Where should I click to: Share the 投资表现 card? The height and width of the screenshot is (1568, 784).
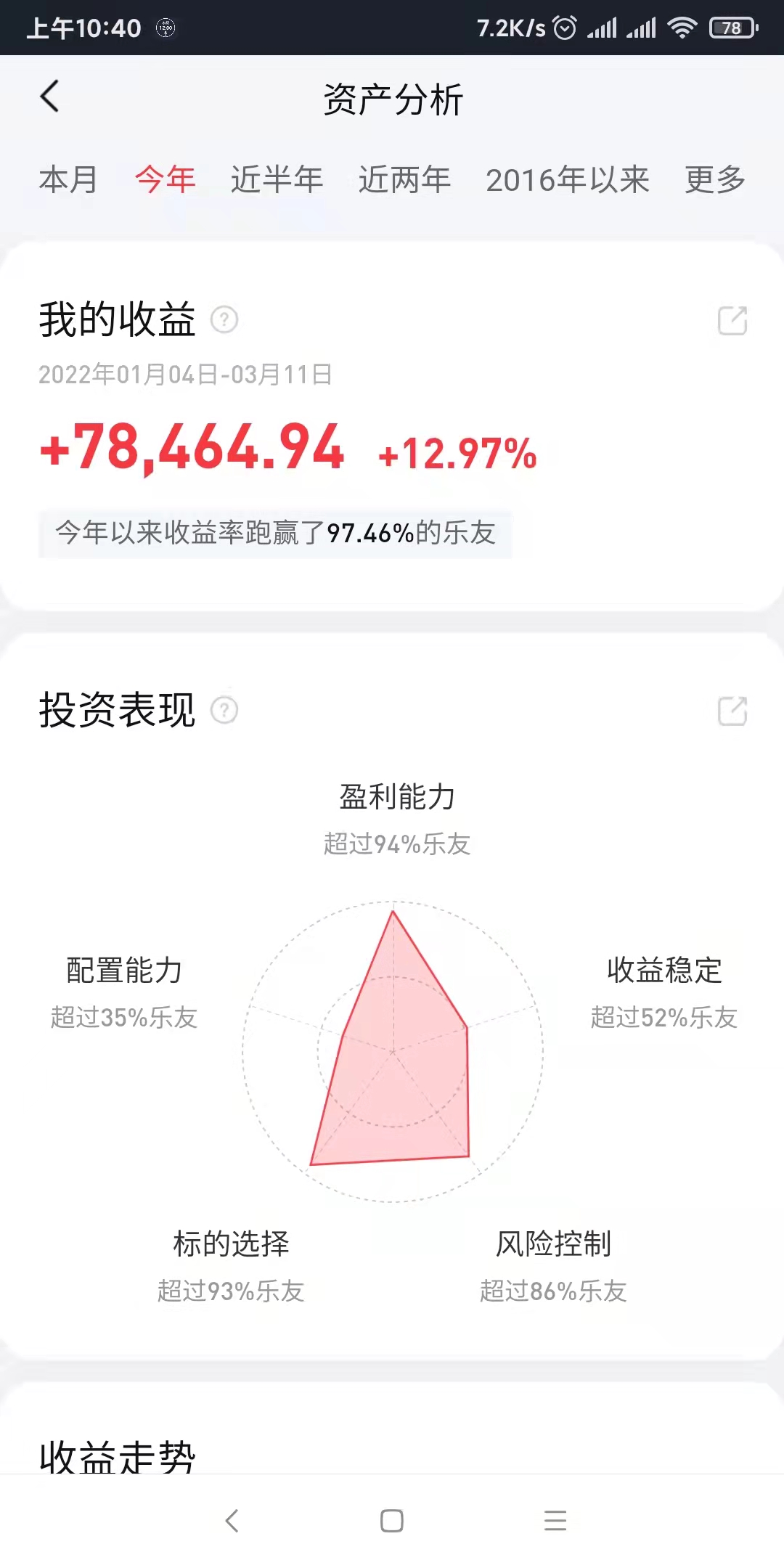(732, 711)
